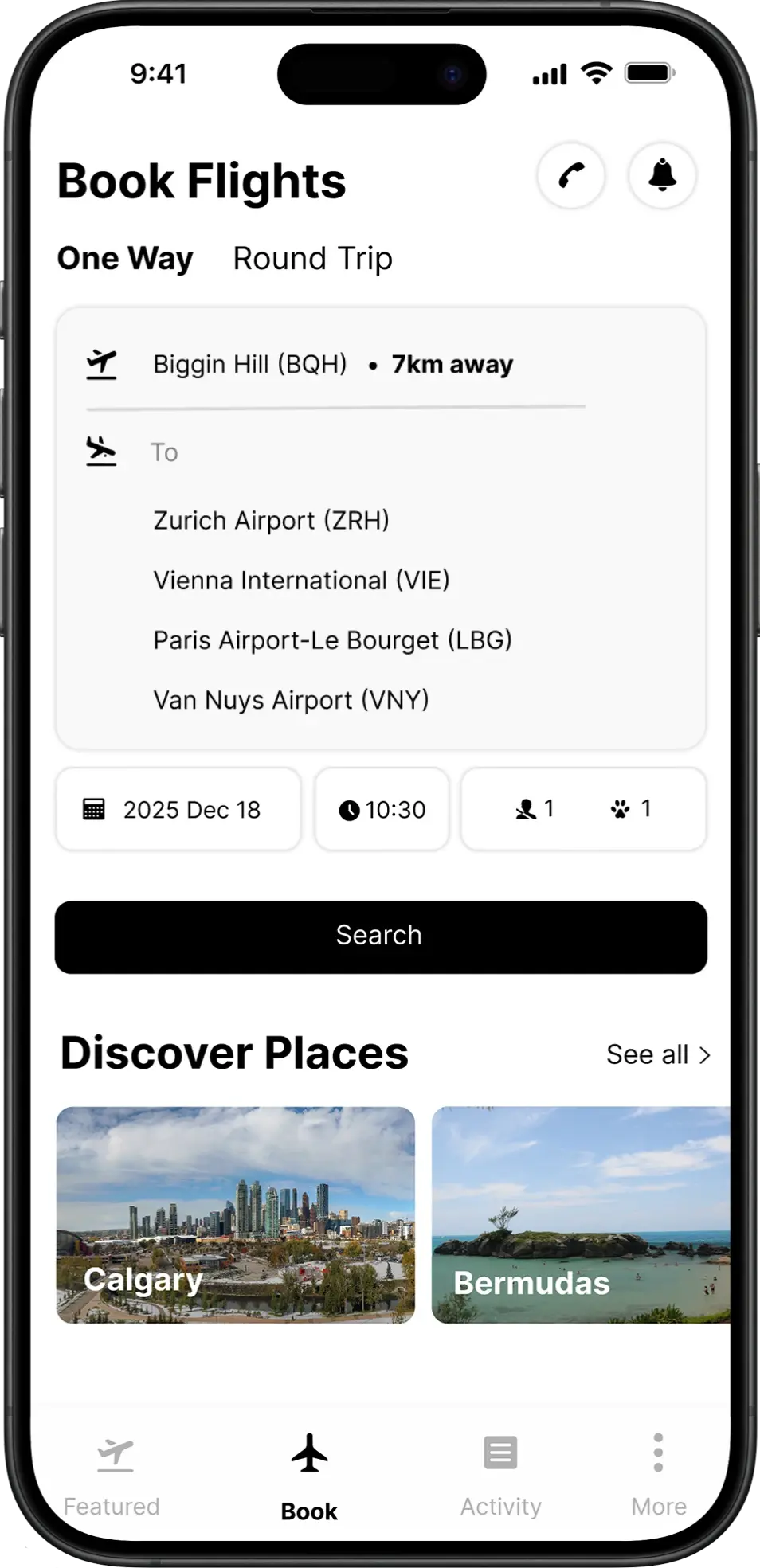Choose Van Nuys Airport from suggestions
The image size is (760, 1568).
tap(291, 700)
